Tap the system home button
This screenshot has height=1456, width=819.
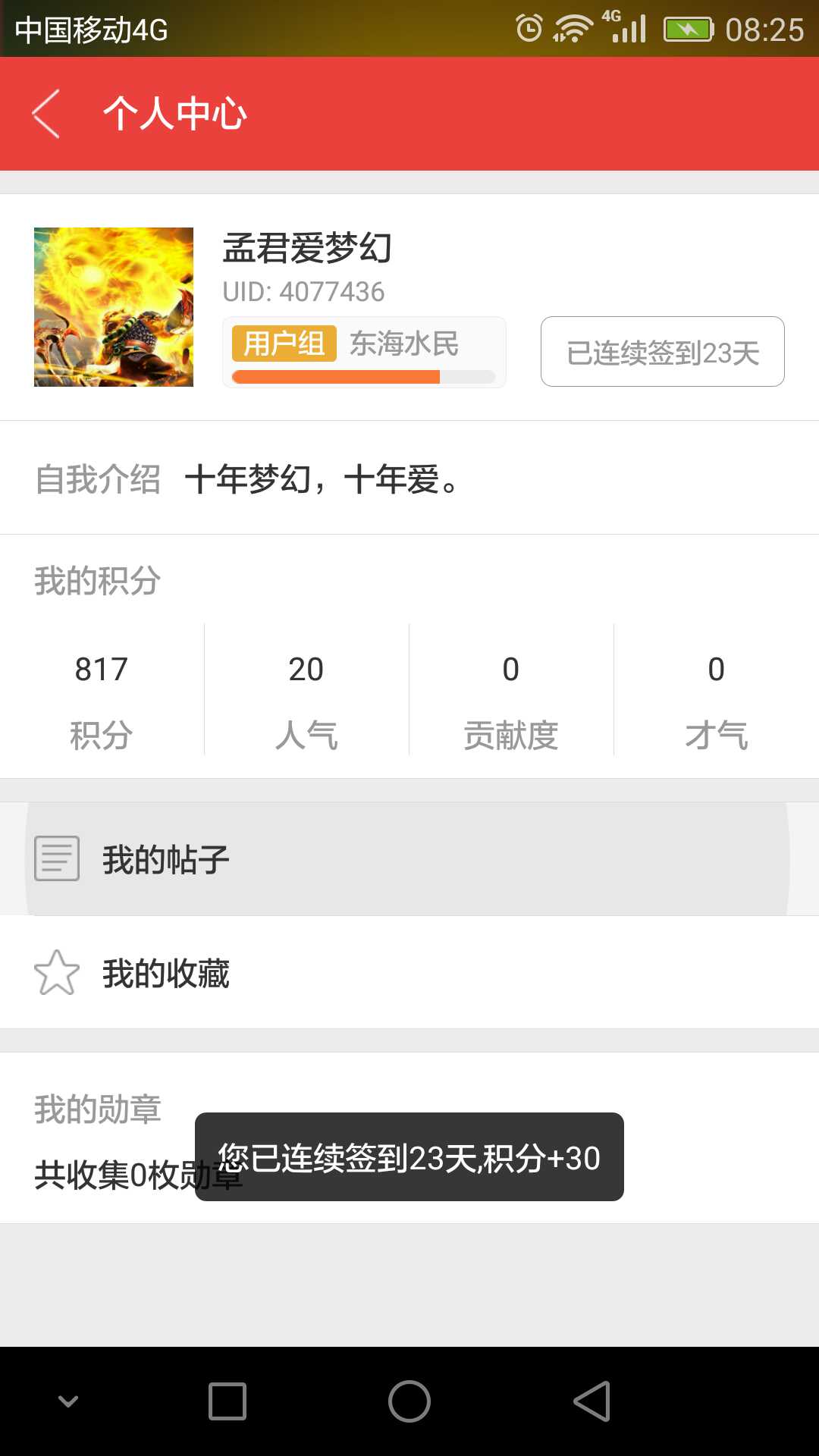409,1401
